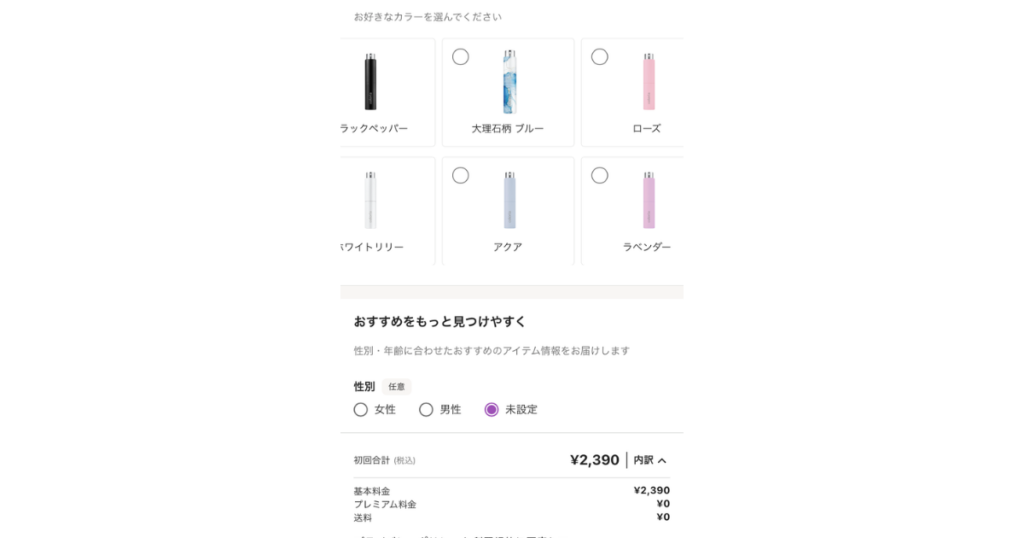Image resolution: width=1024 pixels, height=538 pixels.
Task: Set gender to 男性
Action: pos(426,409)
